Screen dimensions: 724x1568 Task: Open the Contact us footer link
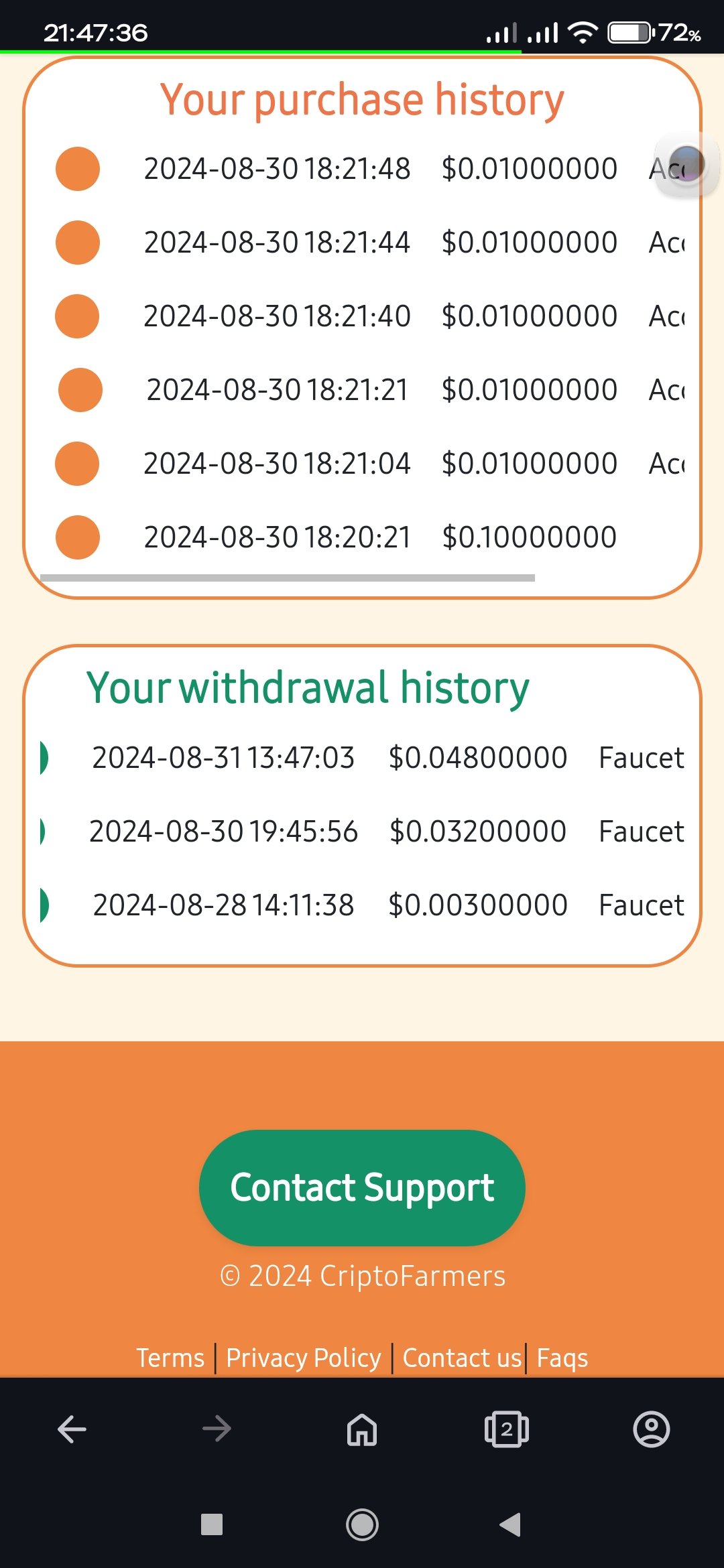[x=461, y=1358]
